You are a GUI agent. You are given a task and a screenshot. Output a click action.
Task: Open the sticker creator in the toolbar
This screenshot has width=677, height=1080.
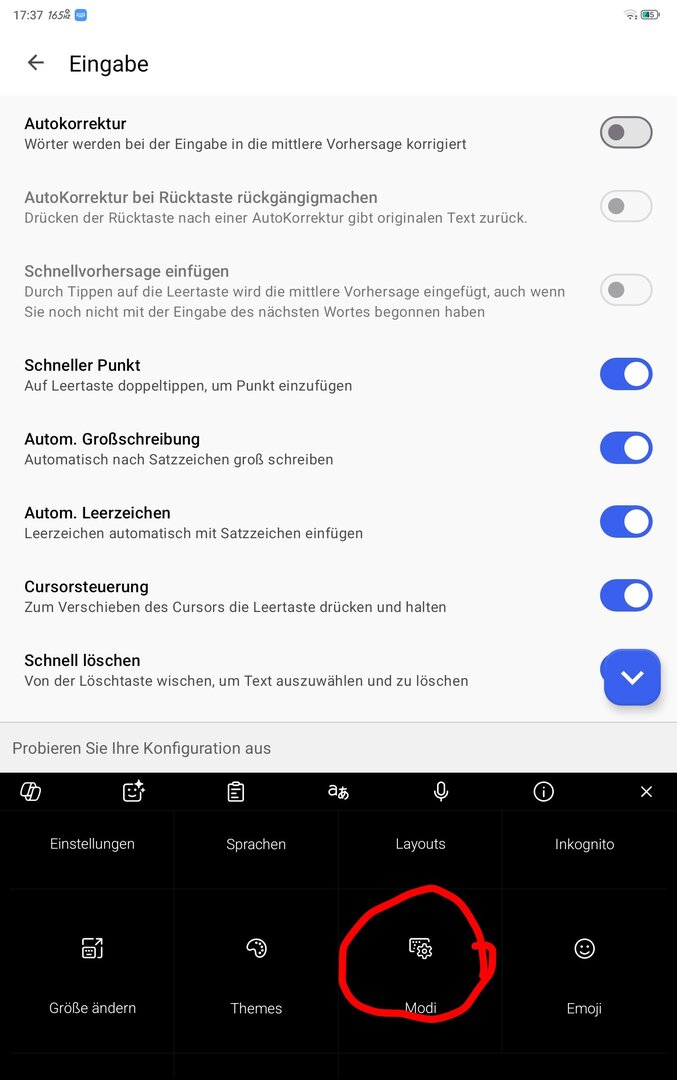pyautogui.click(x=133, y=792)
